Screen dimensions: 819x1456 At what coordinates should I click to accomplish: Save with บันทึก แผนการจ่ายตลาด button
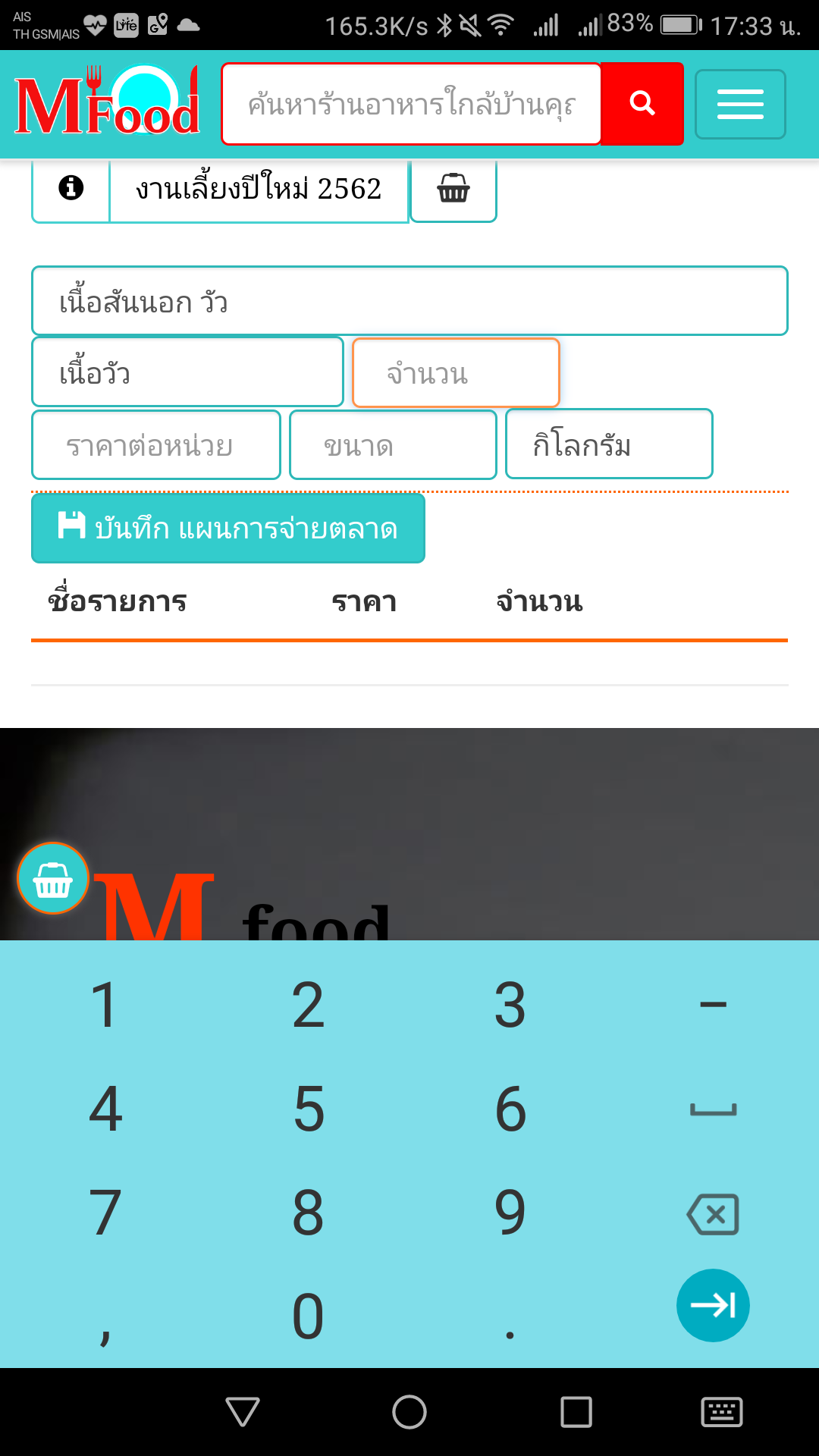coord(228,528)
